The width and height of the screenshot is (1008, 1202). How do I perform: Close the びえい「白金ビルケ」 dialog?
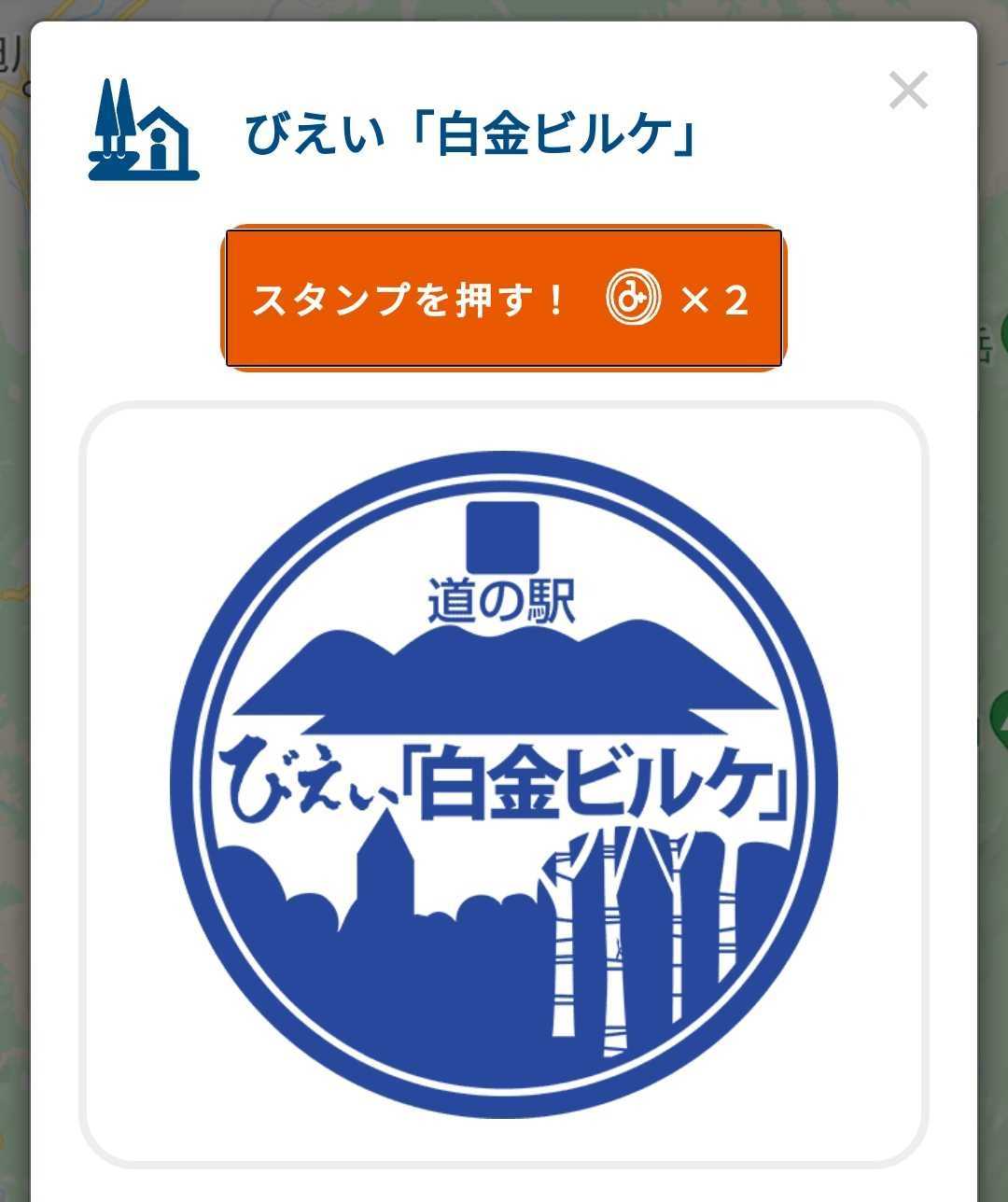pos(907,91)
